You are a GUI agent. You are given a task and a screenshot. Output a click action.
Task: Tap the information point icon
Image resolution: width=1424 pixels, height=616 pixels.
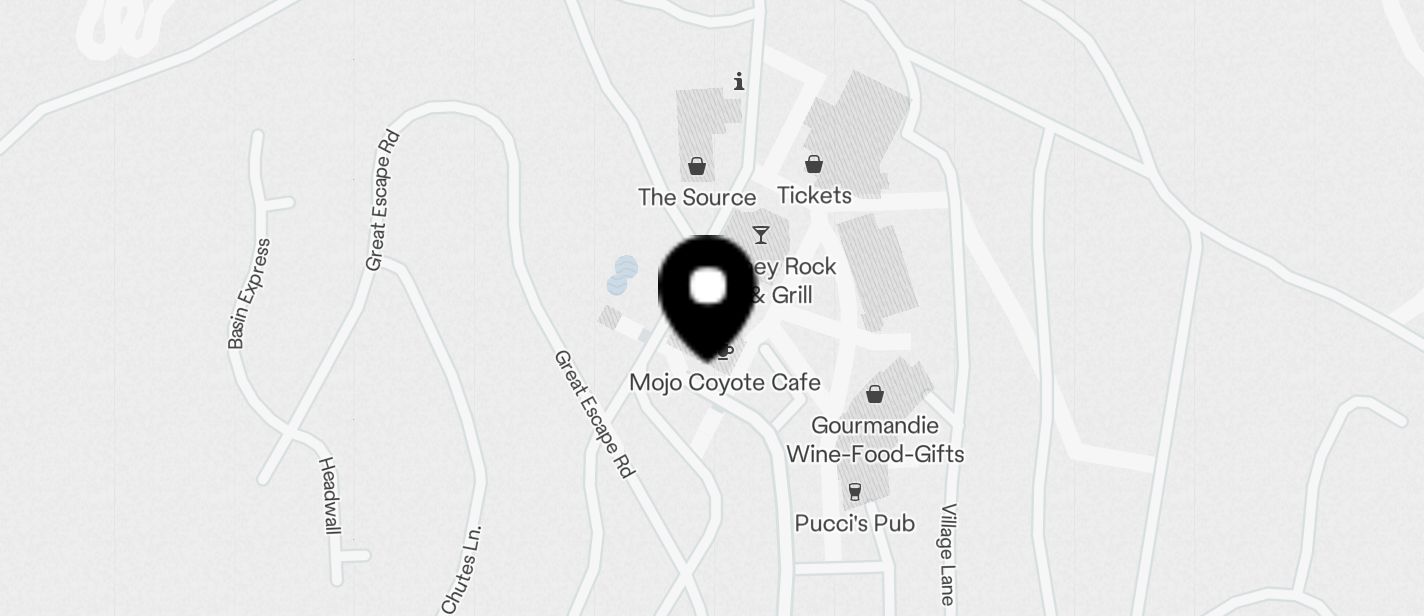coord(739,82)
